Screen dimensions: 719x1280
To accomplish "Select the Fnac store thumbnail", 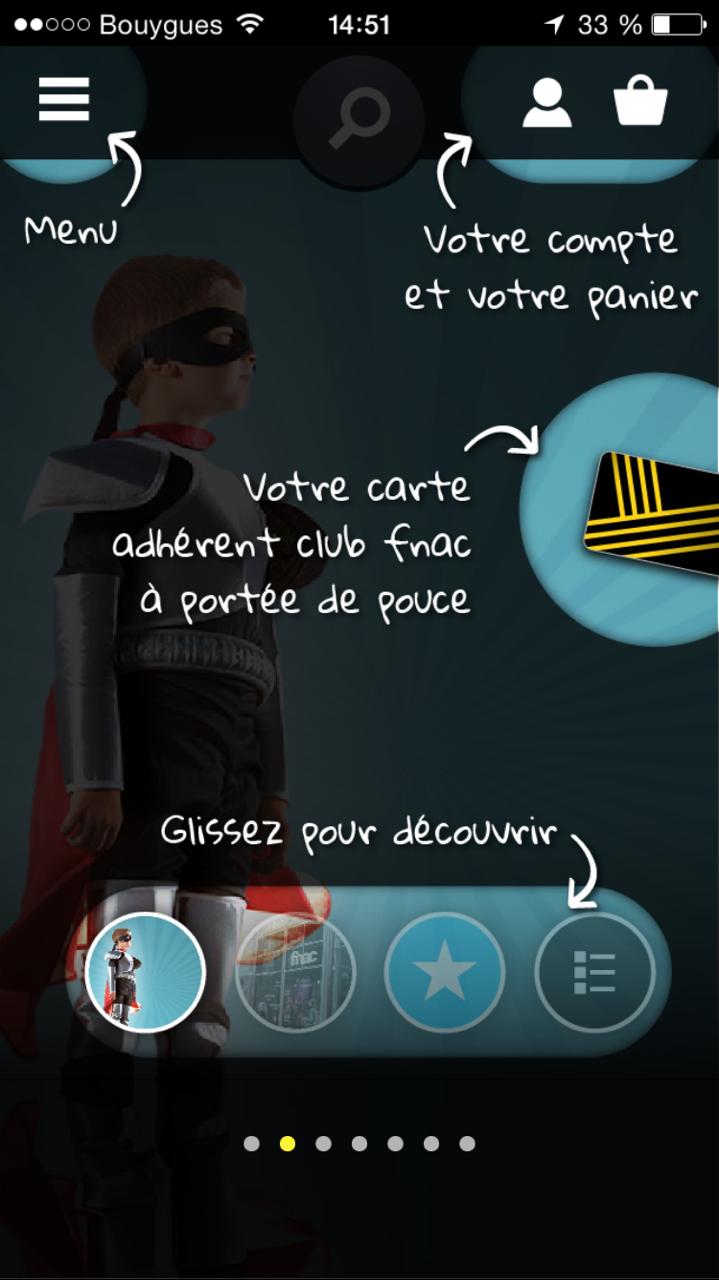I will click(x=295, y=972).
